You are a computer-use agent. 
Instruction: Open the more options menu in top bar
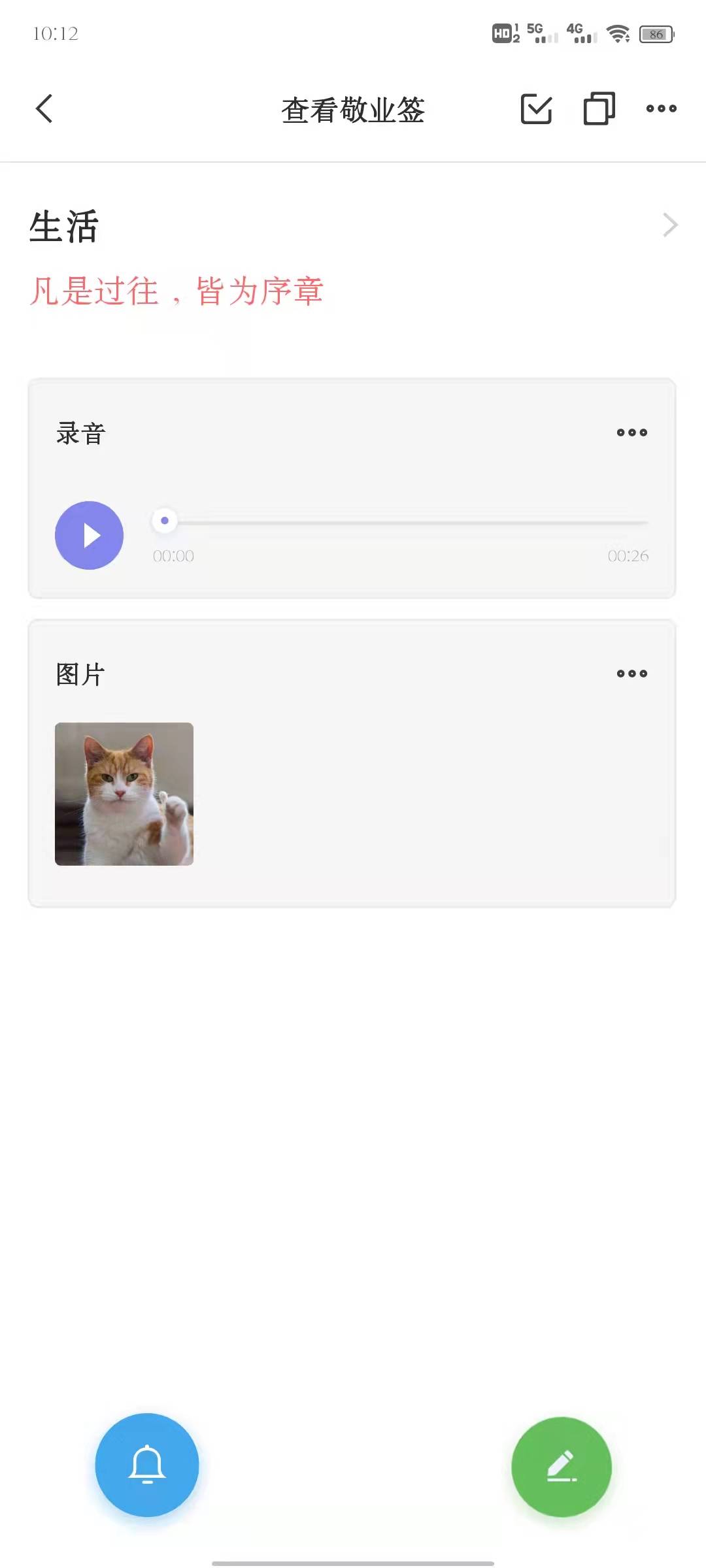(660, 108)
